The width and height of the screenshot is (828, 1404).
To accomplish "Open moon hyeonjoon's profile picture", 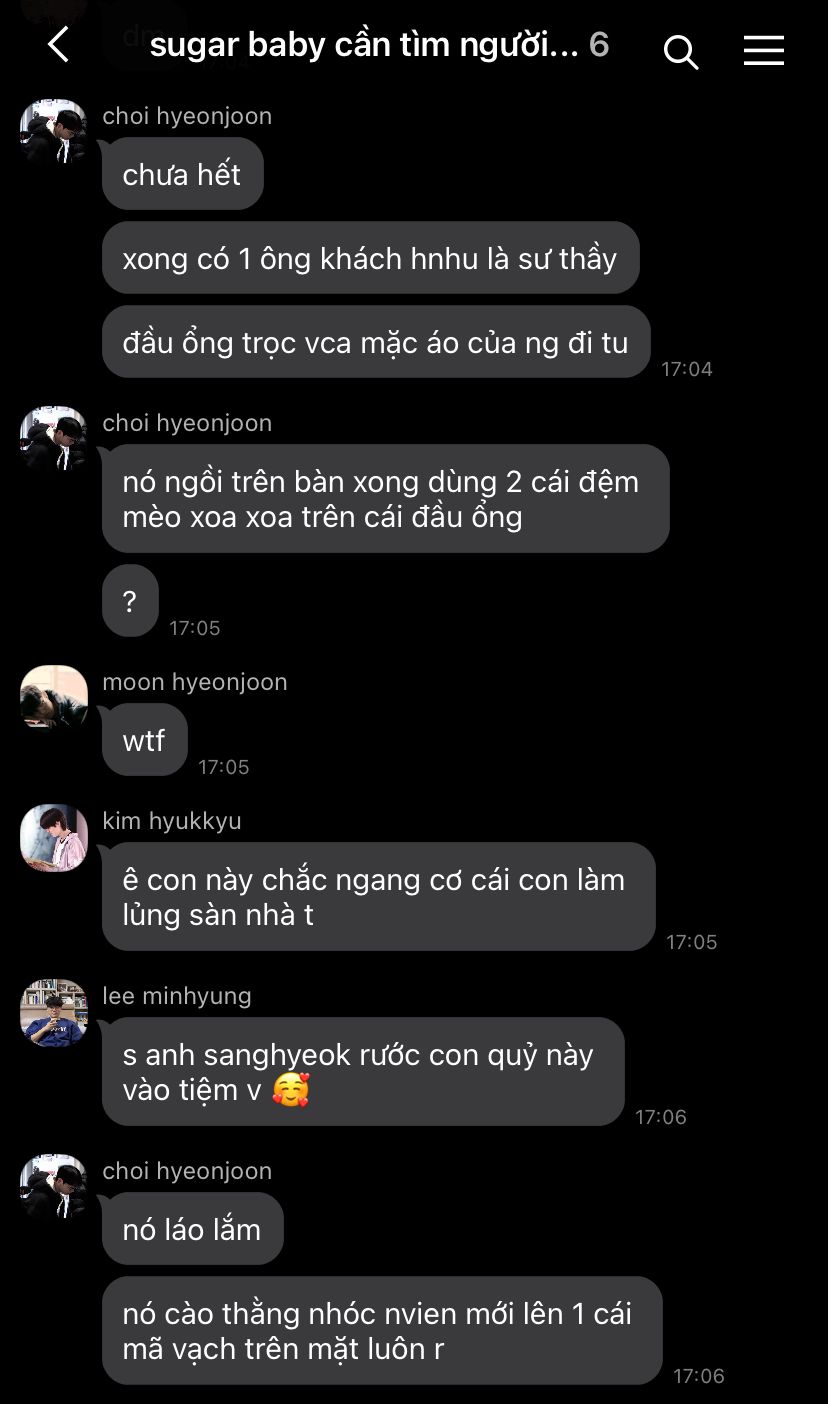I will (x=54, y=698).
